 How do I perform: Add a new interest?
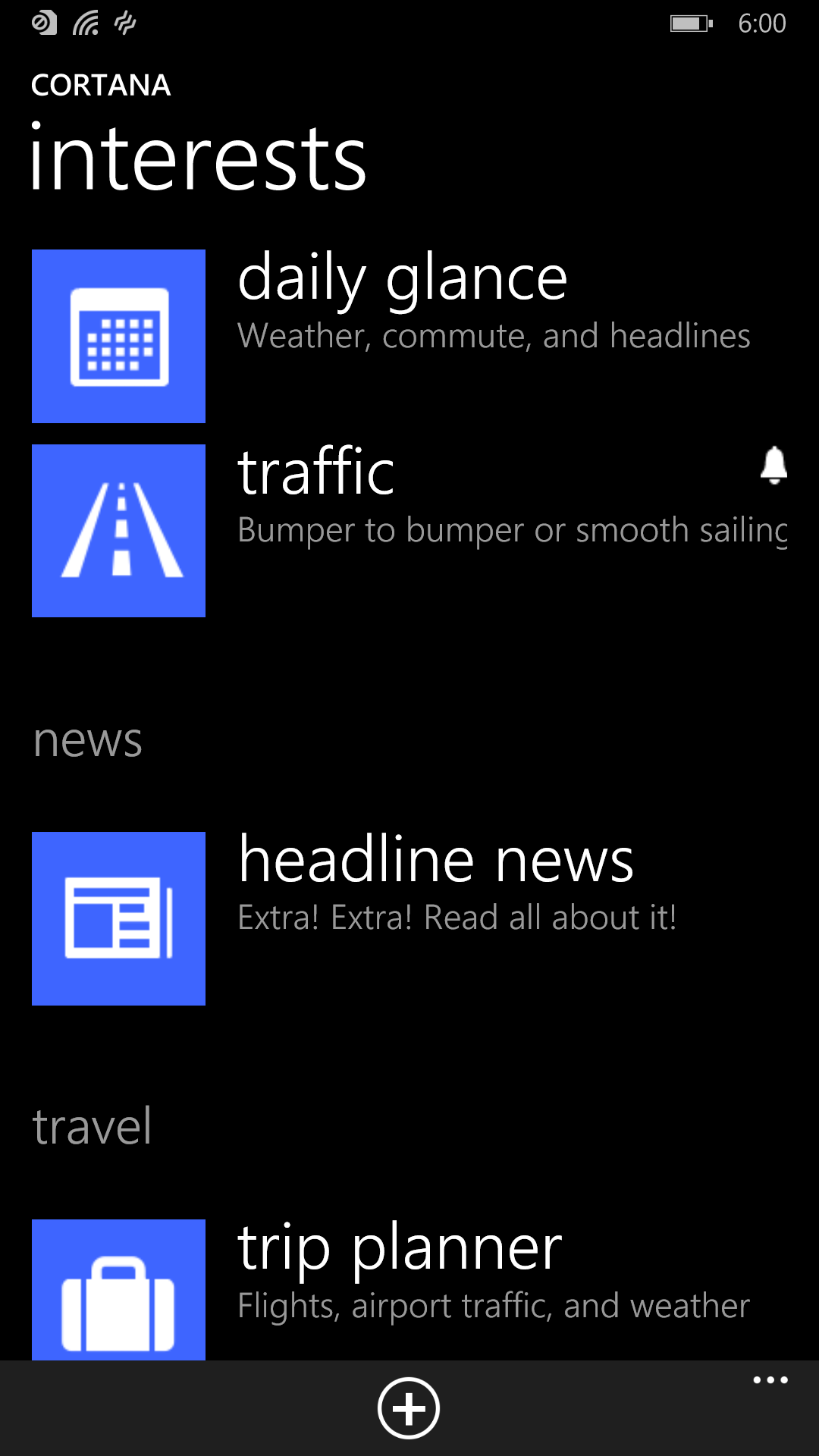click(409, 1408)
